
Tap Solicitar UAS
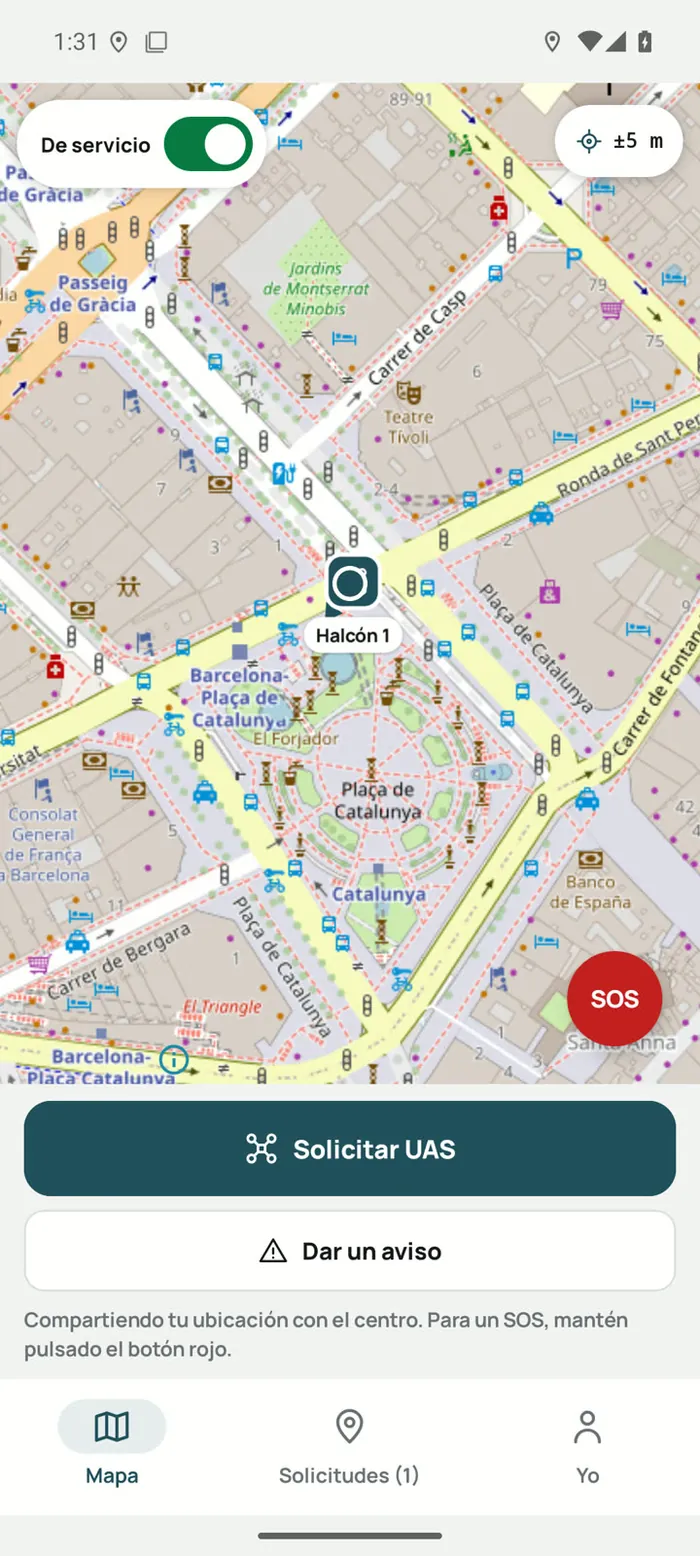click(350, 1149)
